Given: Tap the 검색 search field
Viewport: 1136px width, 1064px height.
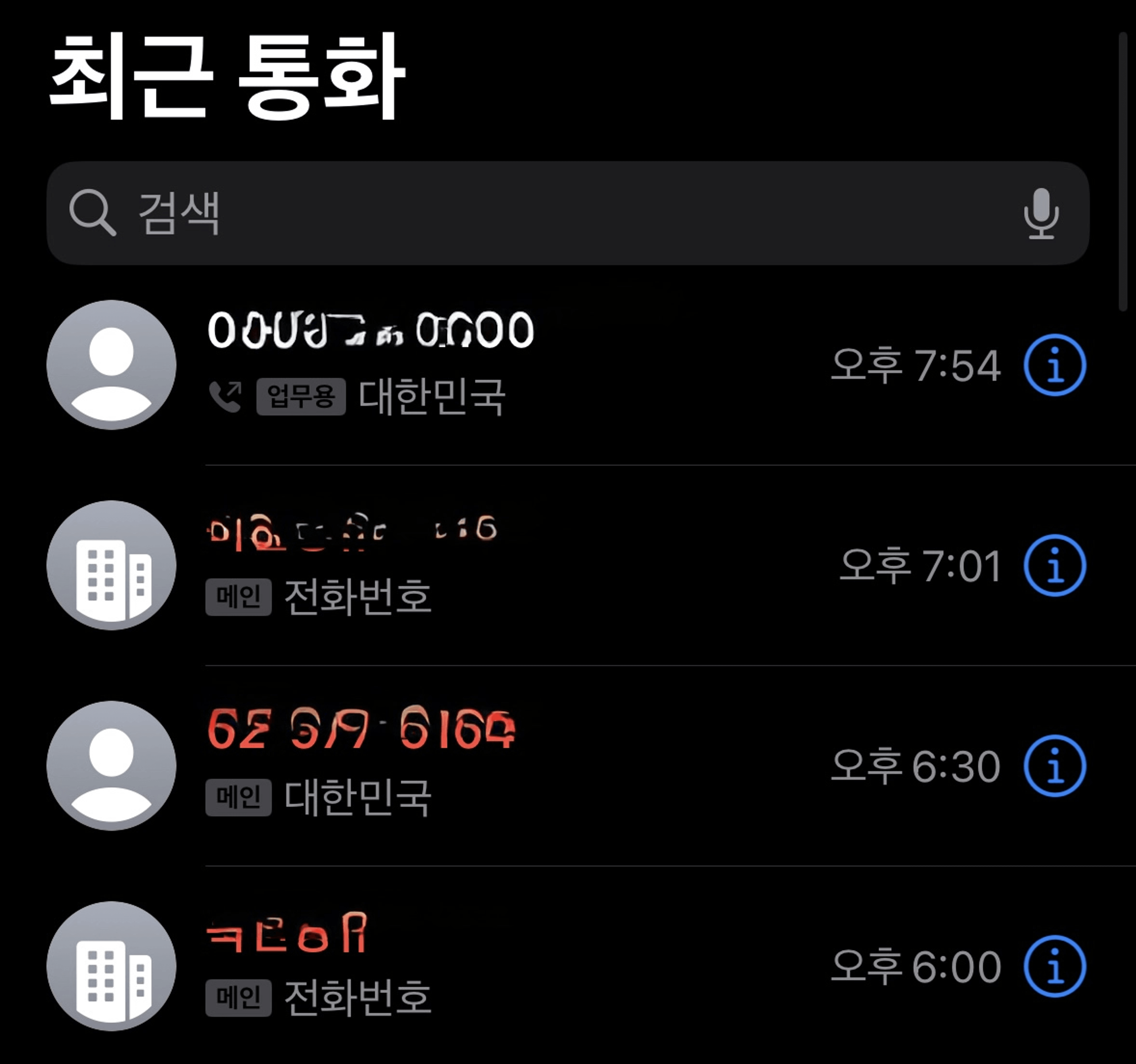Looking at the screenshot, I should tap(514, 213).
